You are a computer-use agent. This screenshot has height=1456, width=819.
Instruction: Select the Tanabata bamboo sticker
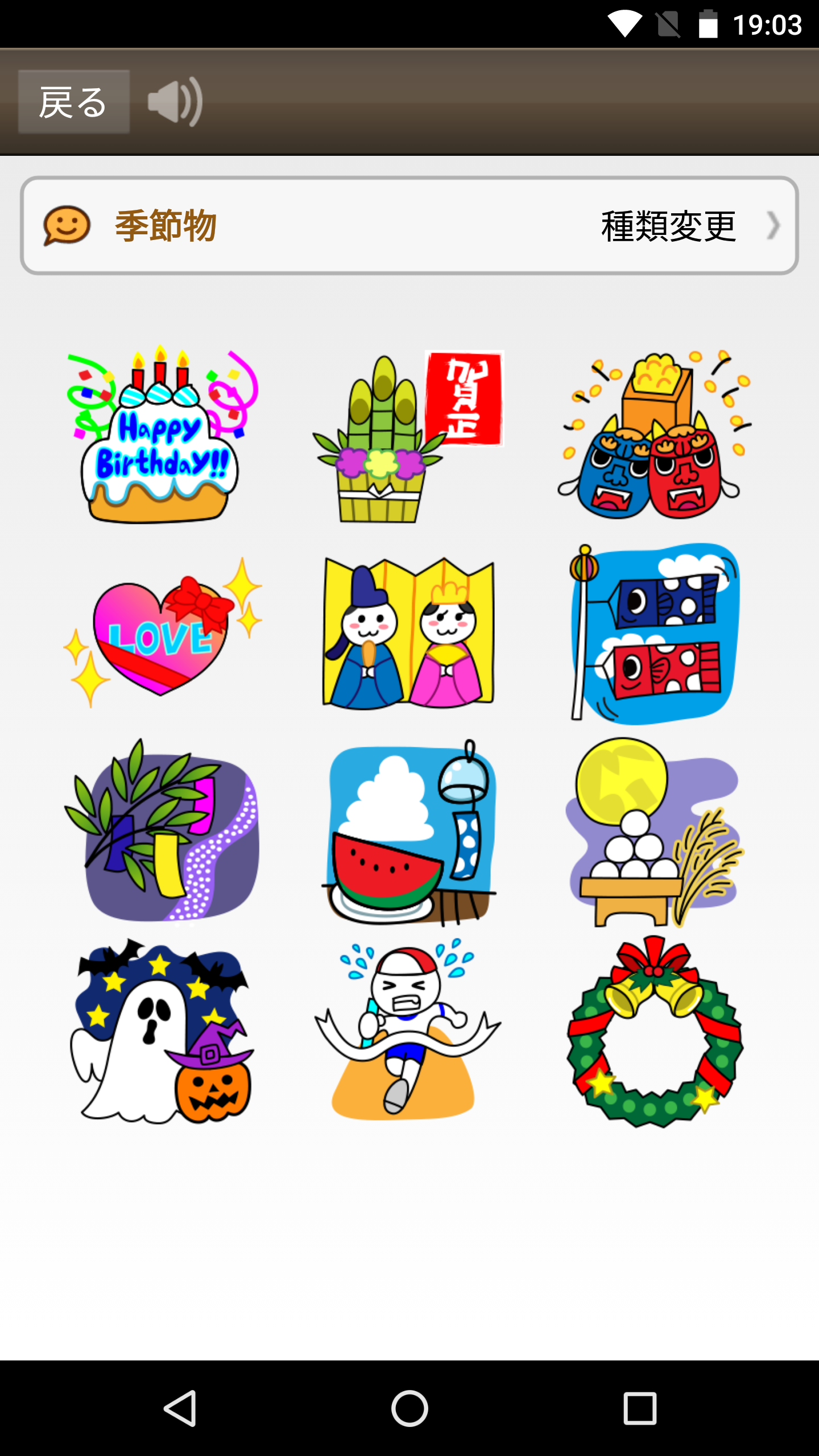[162, 830]
